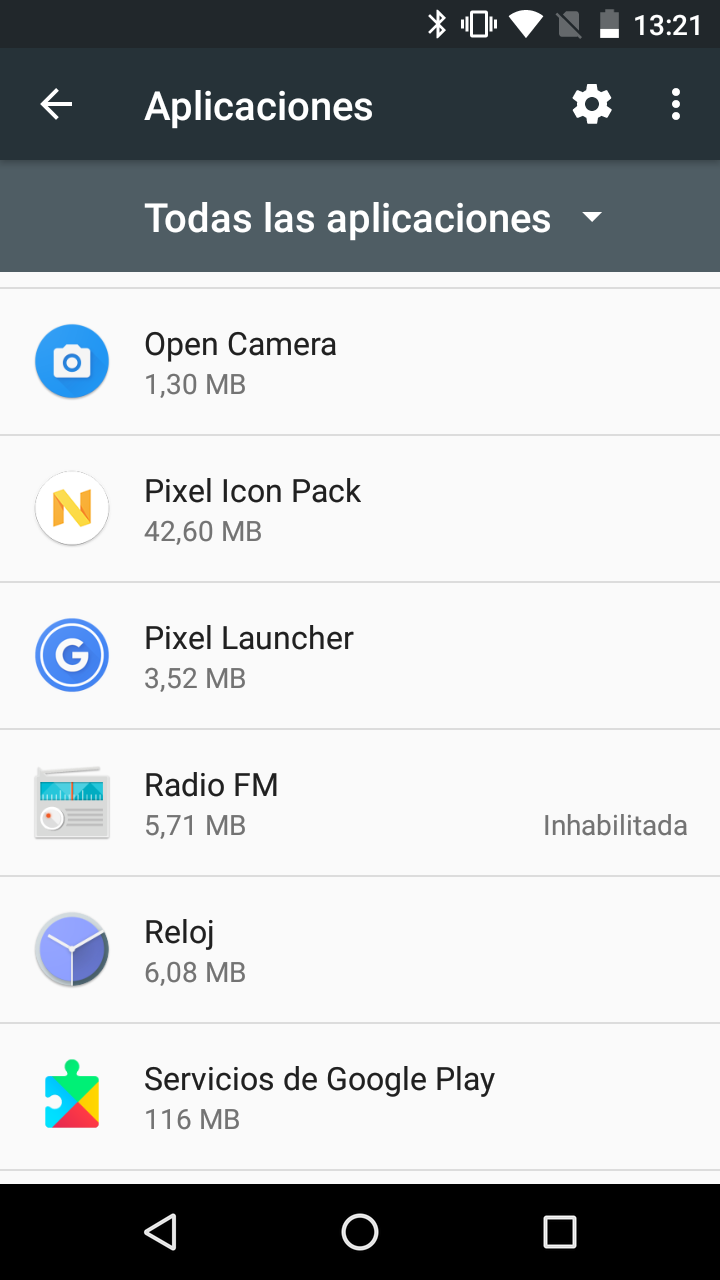The width and height of the screenshot is (720, 1280).
Task: View Reloj app details
Action: 360,950
